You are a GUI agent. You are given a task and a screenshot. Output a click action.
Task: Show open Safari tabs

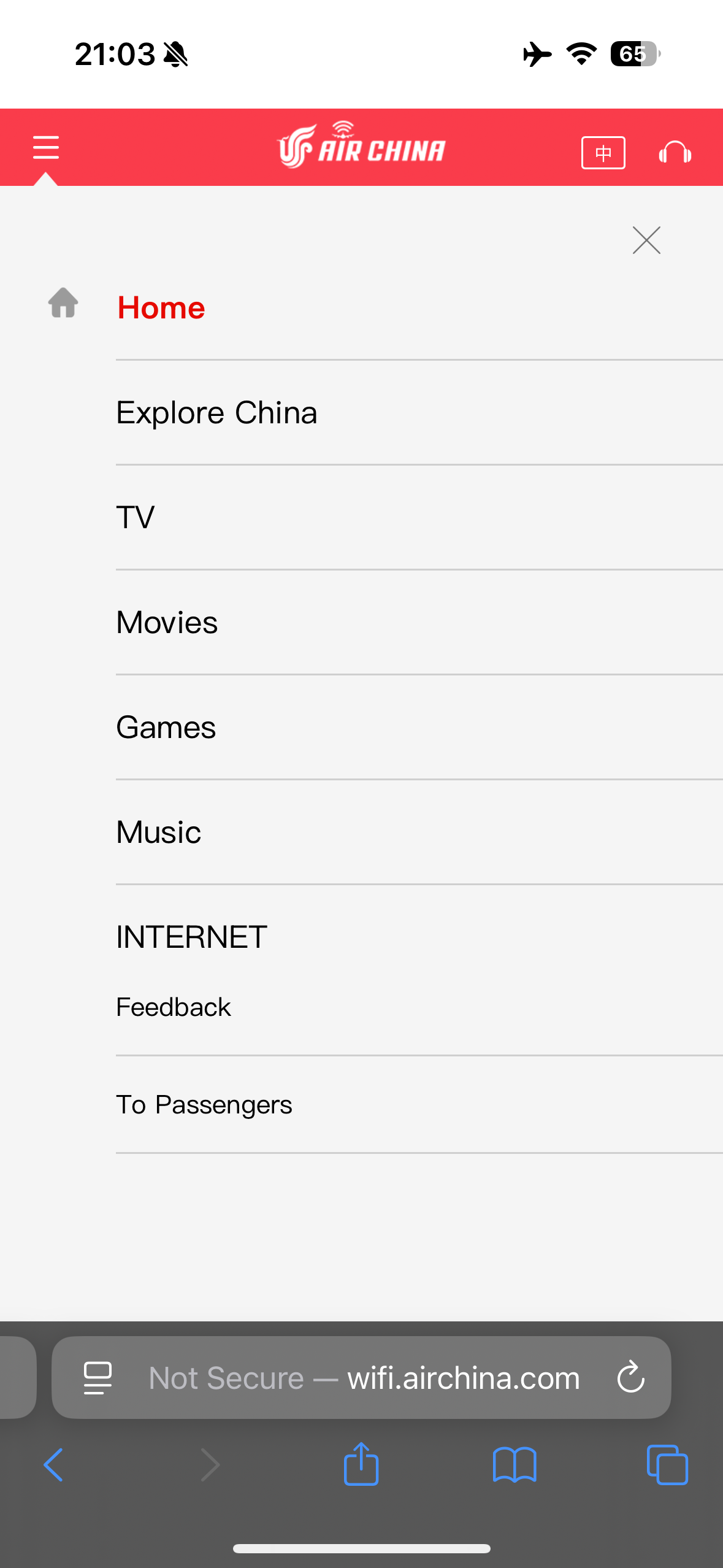click(x=667, y=1465)
